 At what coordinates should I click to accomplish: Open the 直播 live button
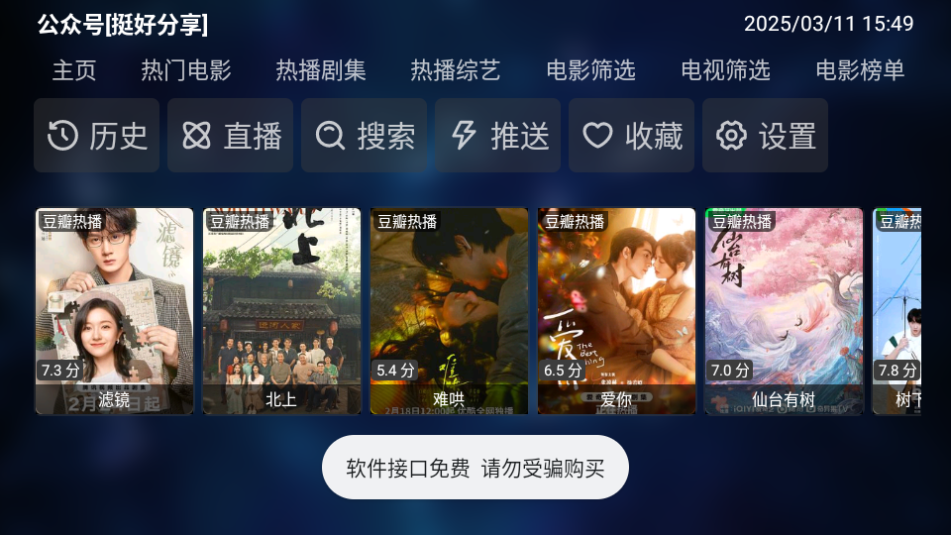pyautogui.click(x=230, y=136)
